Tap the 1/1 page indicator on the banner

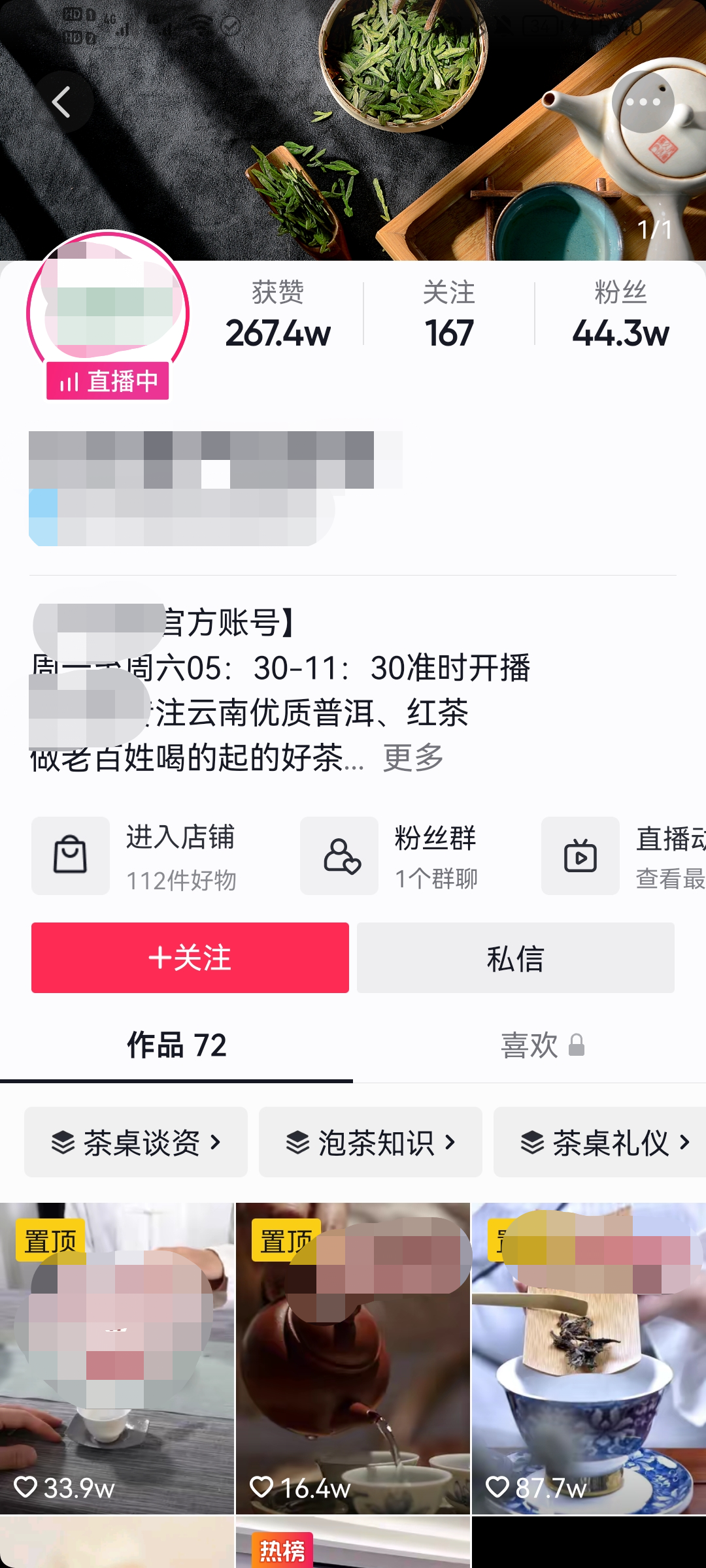coord(654,231)
